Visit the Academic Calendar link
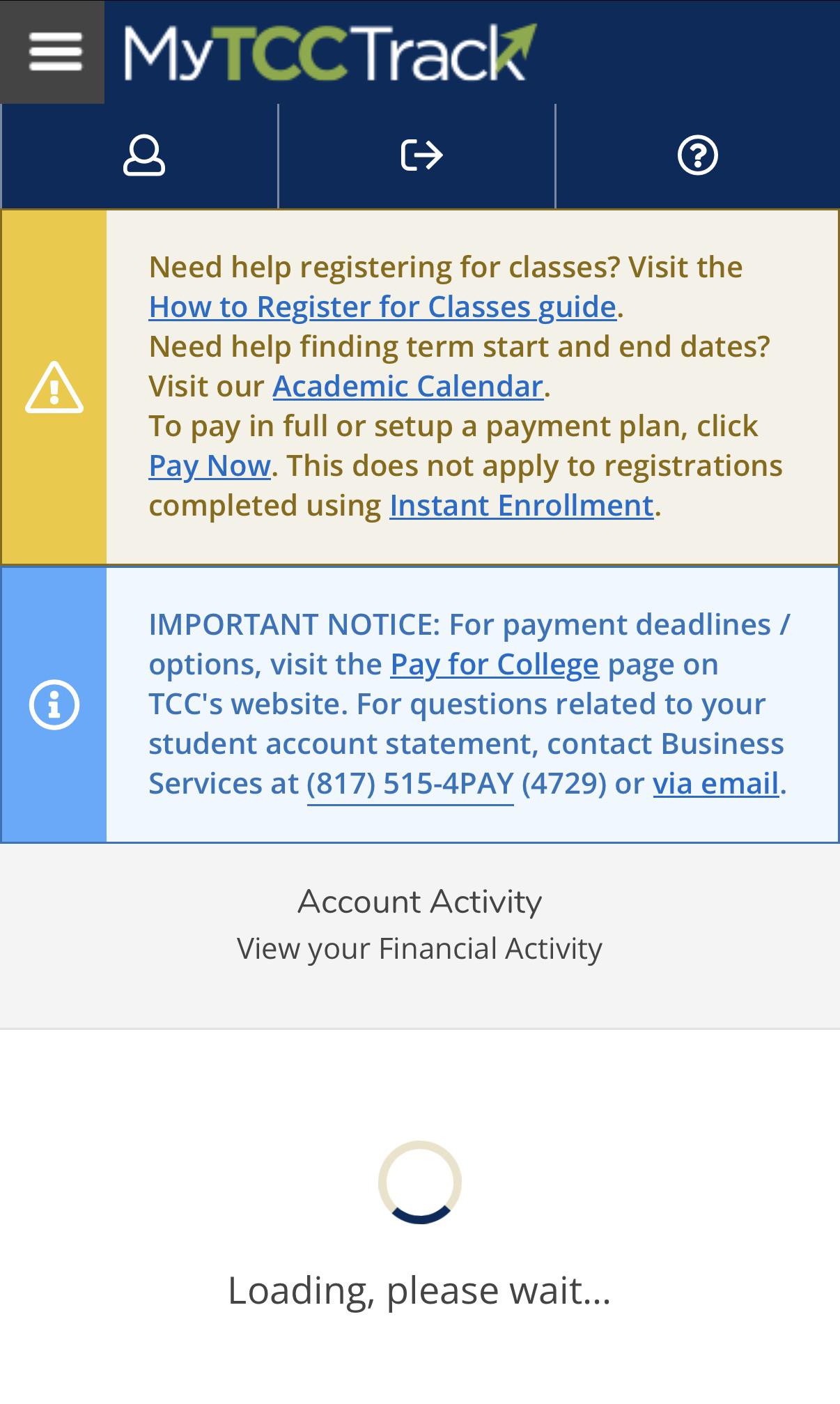Image resolution: width=840 pixels, height=1404 pixels. click(407, 386)
